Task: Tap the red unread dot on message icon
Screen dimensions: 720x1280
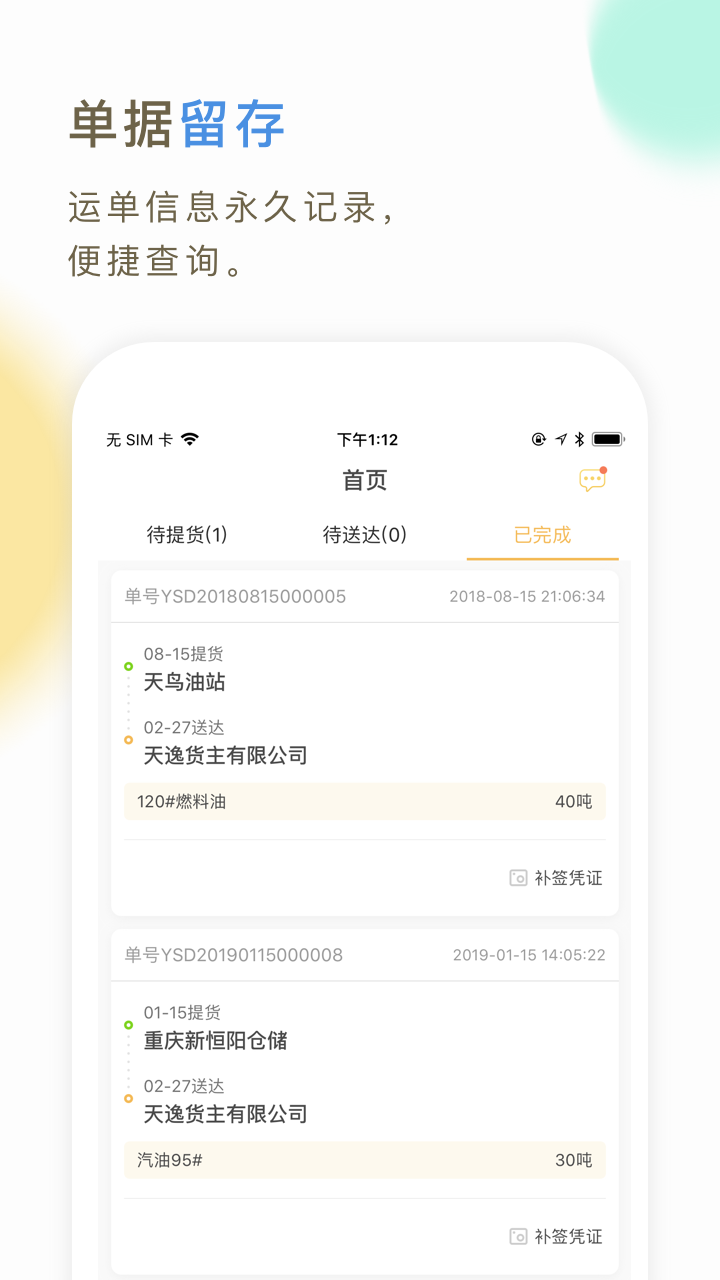Action: click(x=605, y=470)
